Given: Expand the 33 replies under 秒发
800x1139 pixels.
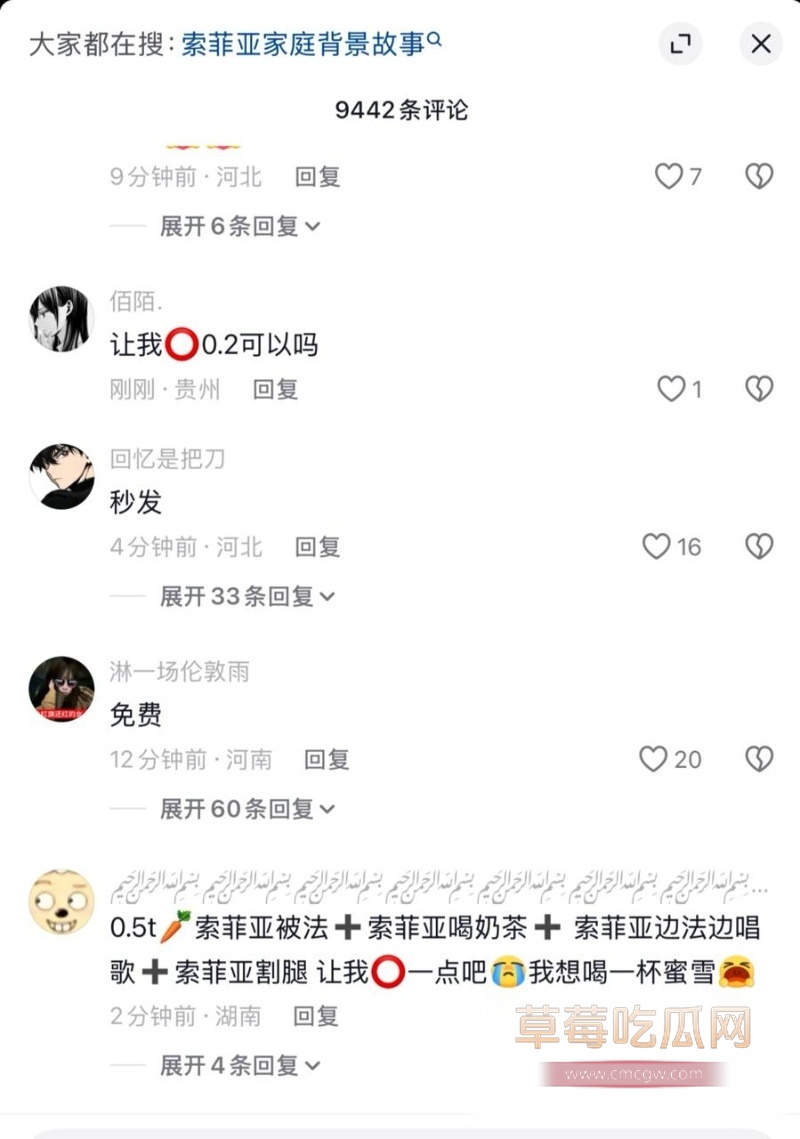Looking at the screenshot, I should tap(244, 596).
